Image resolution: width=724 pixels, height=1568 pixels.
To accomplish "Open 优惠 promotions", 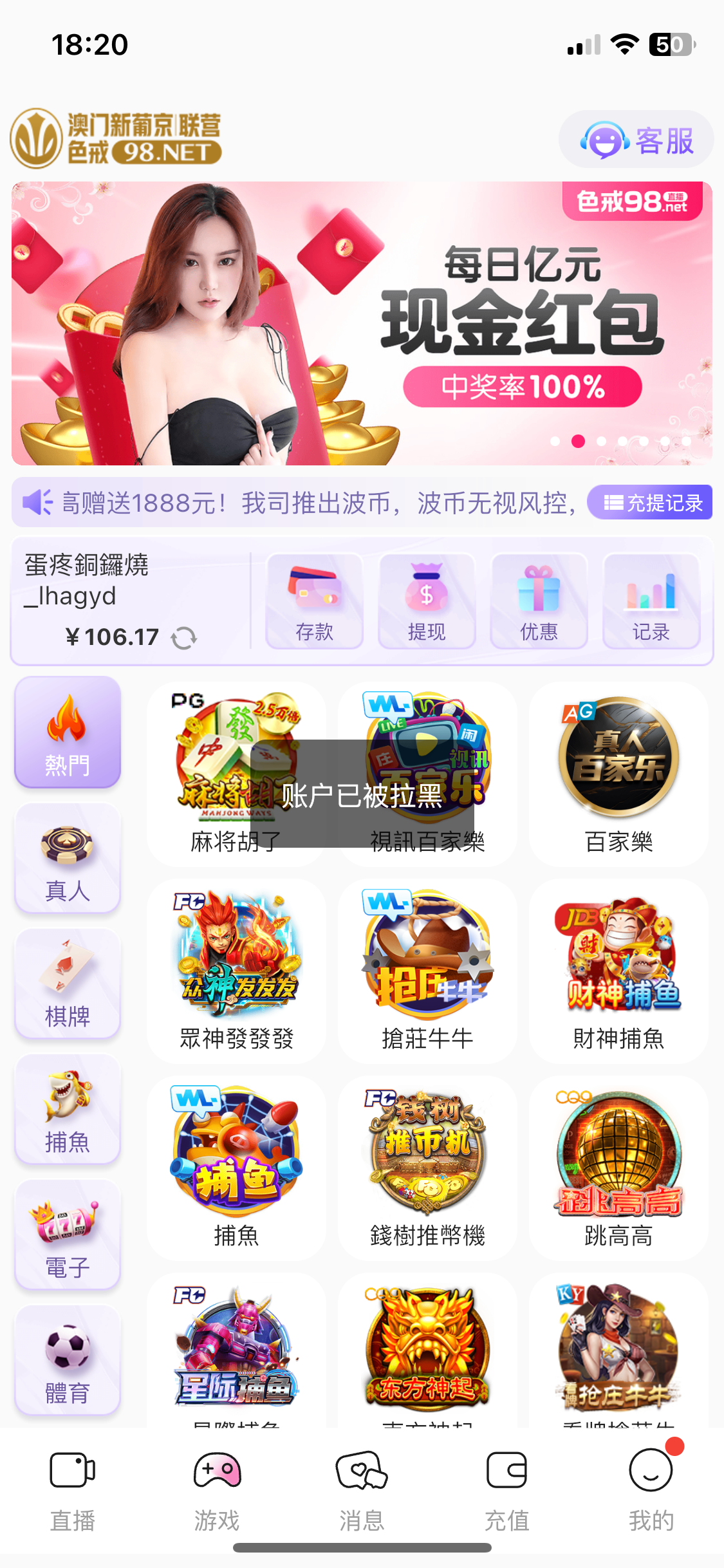I will pos(539,601).
